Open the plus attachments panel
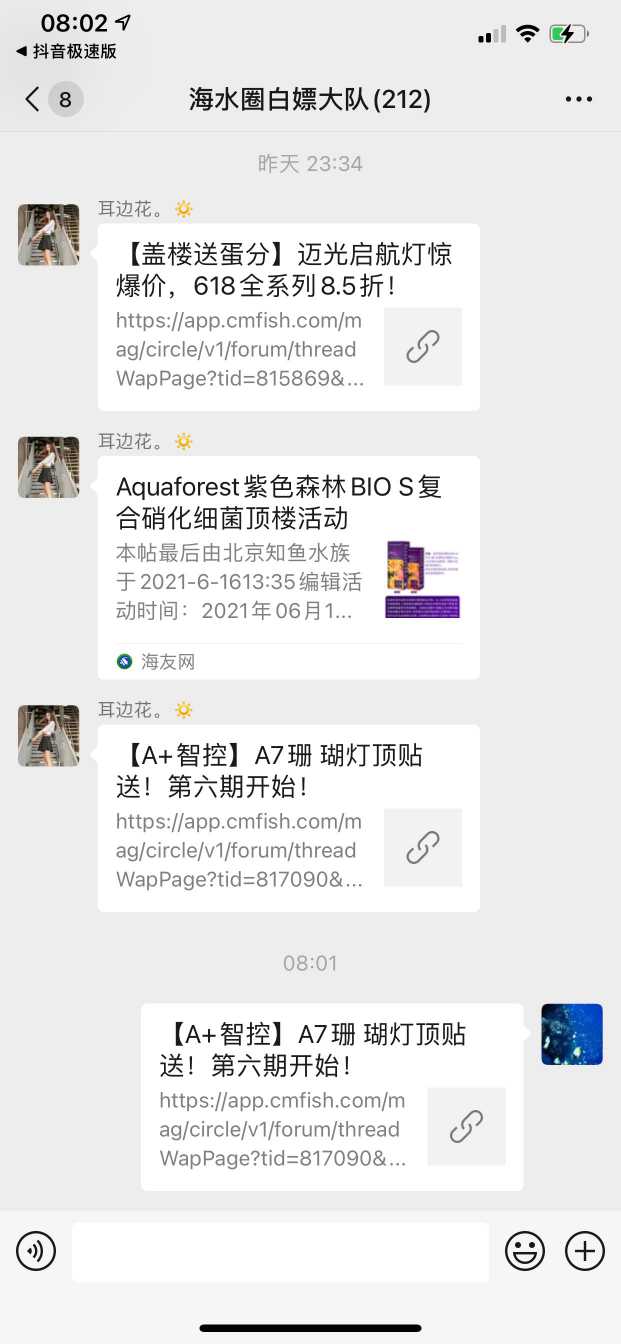This screenshot has width=621, height=1344. [x=585, y=1251]
